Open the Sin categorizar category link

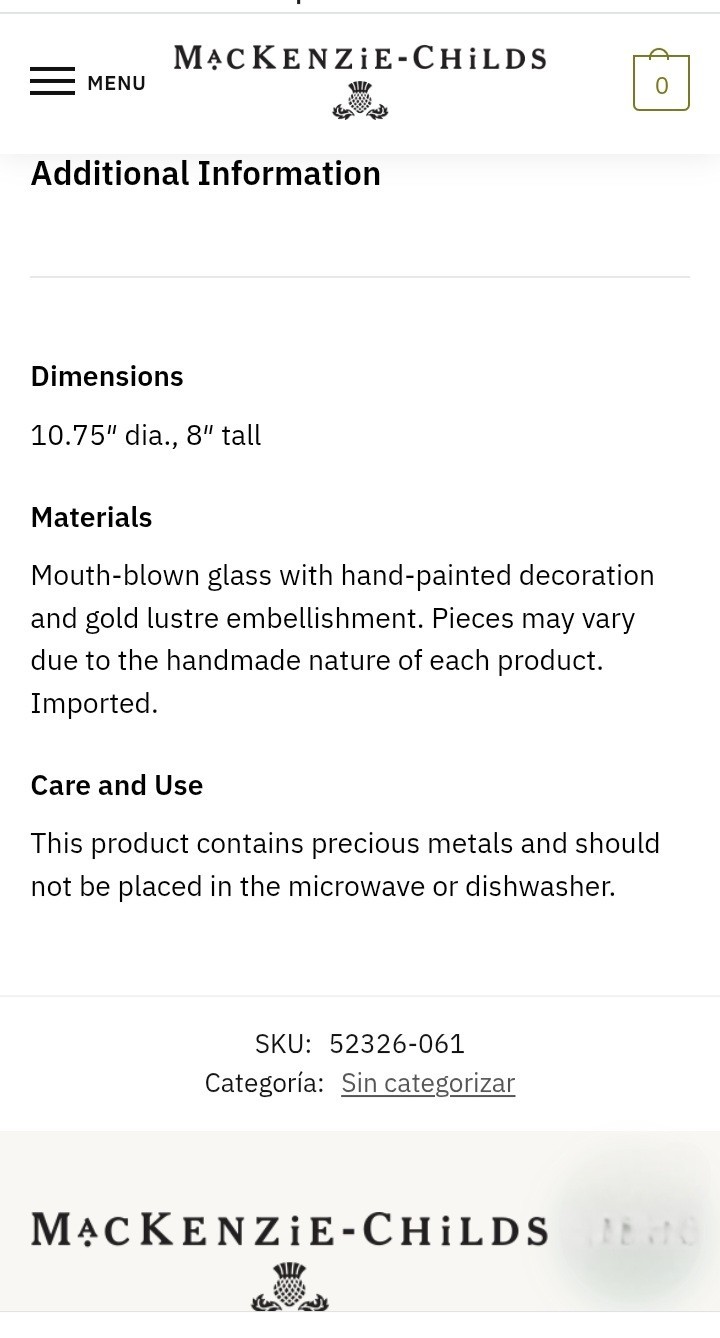(428, 1083)
